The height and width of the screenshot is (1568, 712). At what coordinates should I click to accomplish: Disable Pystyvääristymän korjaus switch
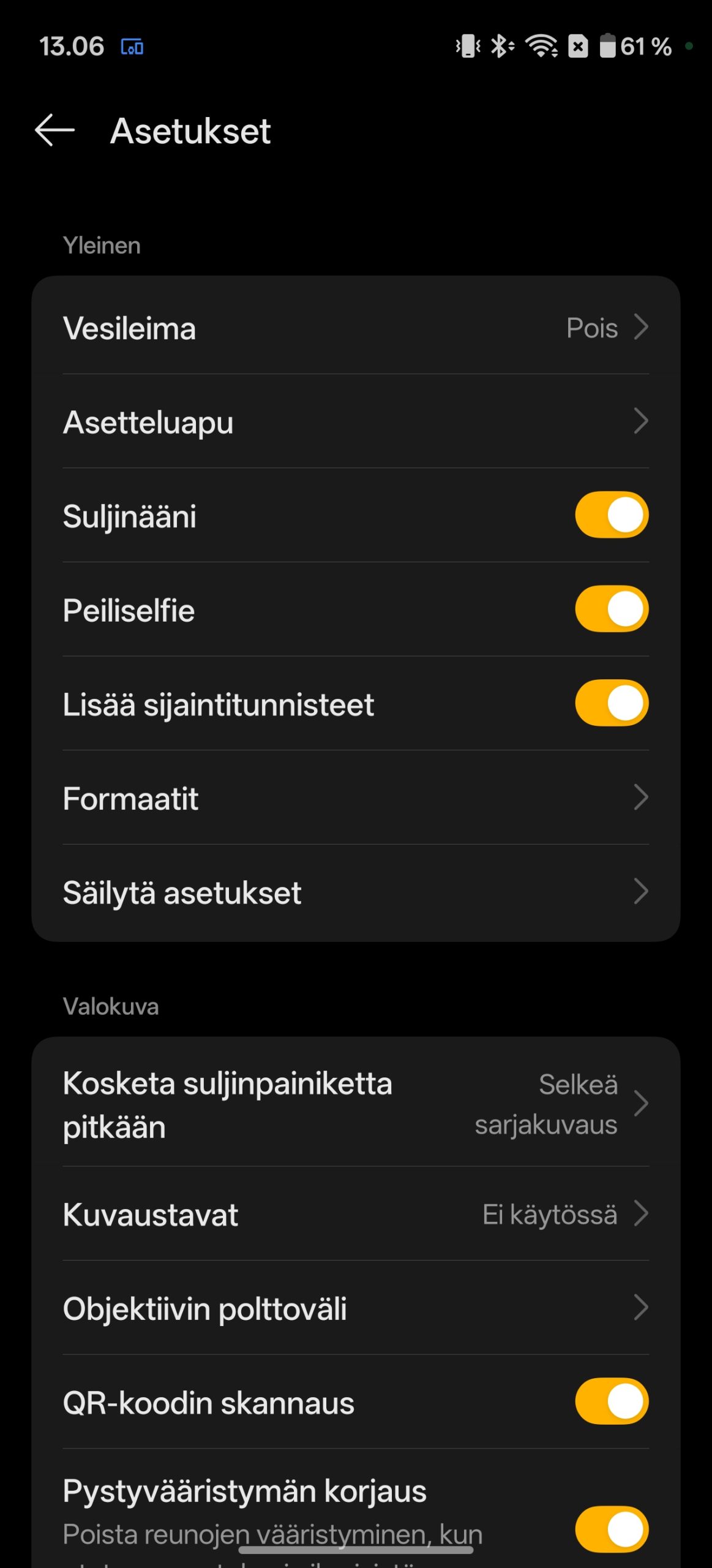pos(611,1529)
